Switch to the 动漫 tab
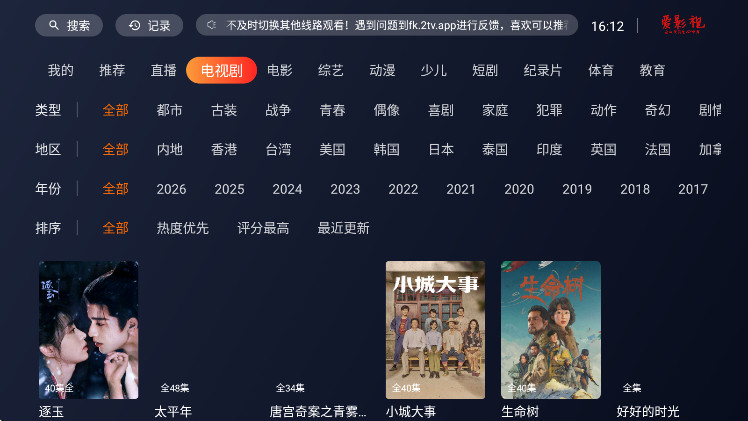Viewport: 748px width, 421px height. [382, 71]
